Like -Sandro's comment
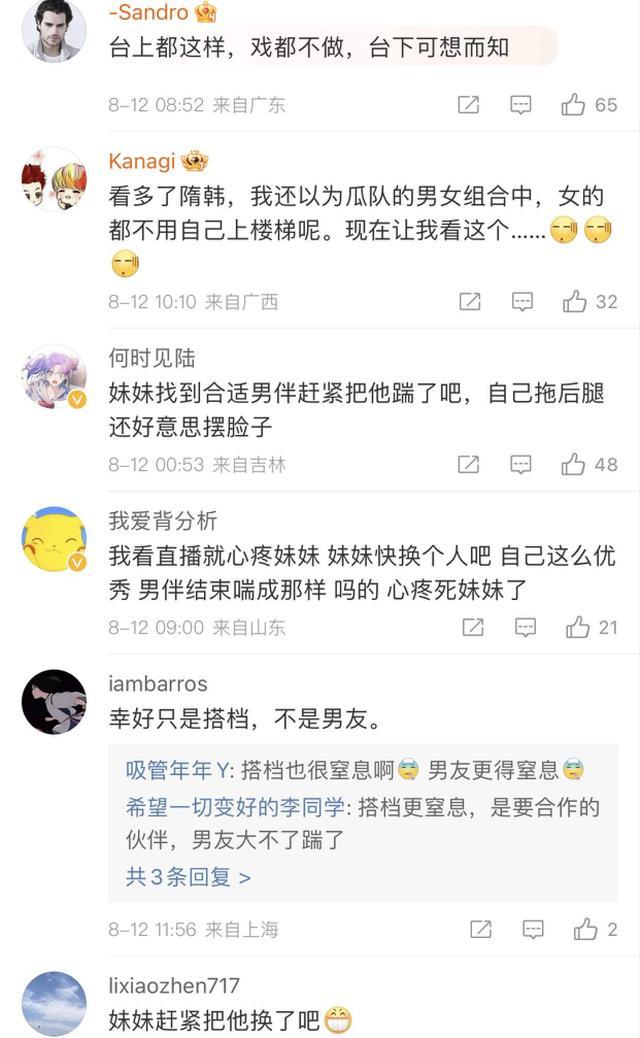640x1038 pixels. (x=573, y=105)
